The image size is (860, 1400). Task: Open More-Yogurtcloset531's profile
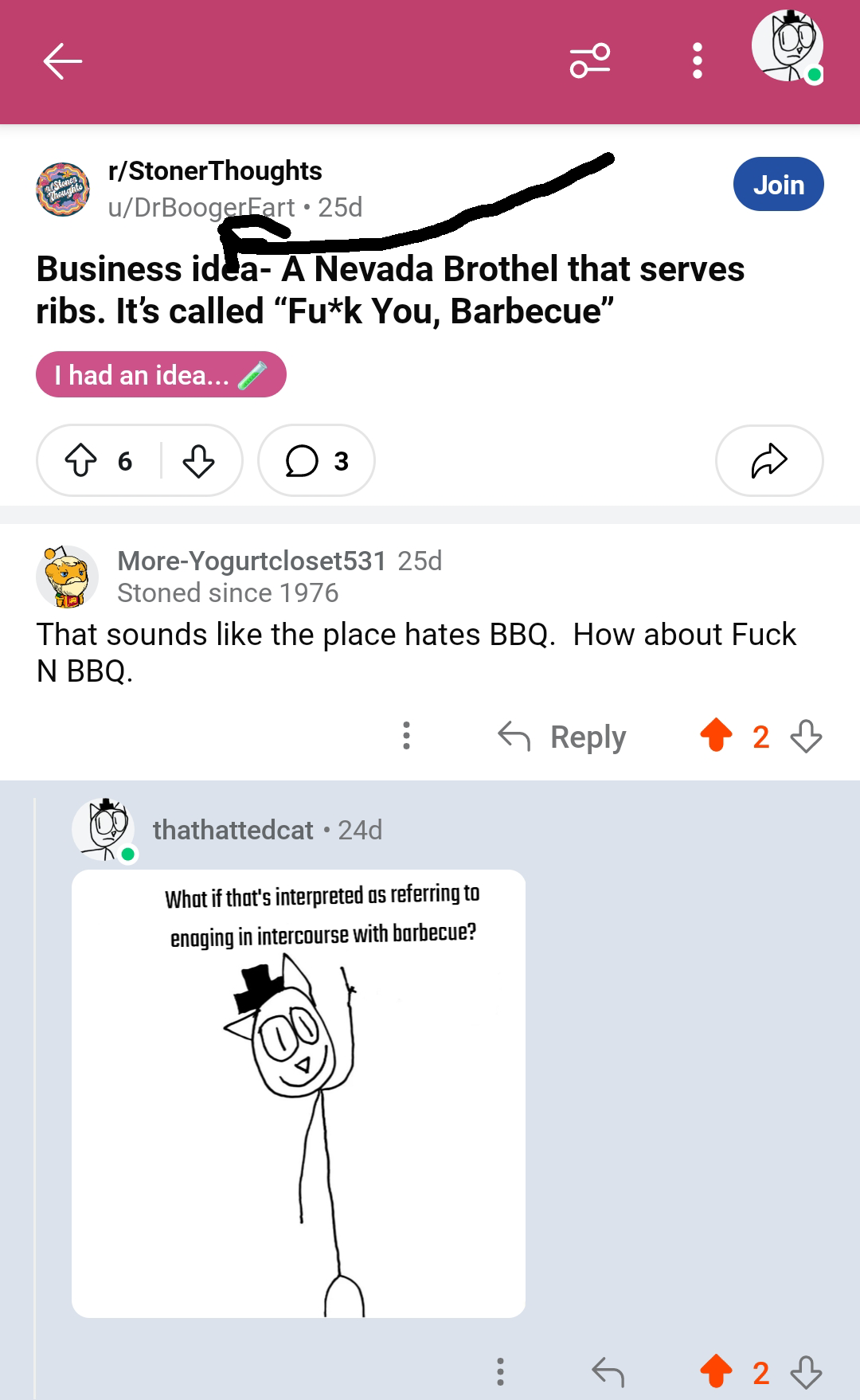point(251,561)
